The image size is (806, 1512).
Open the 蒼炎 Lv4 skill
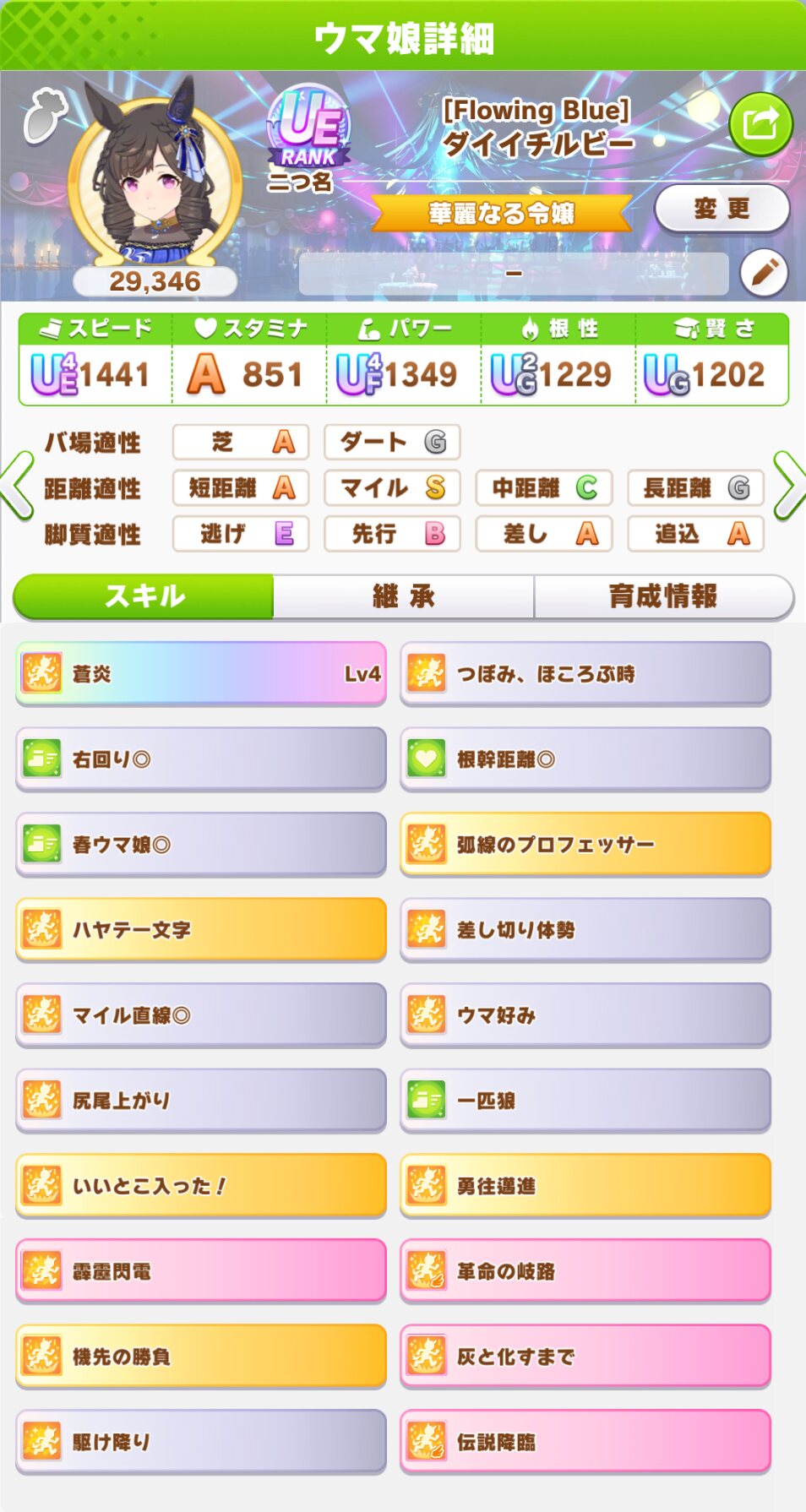(201, 673)
